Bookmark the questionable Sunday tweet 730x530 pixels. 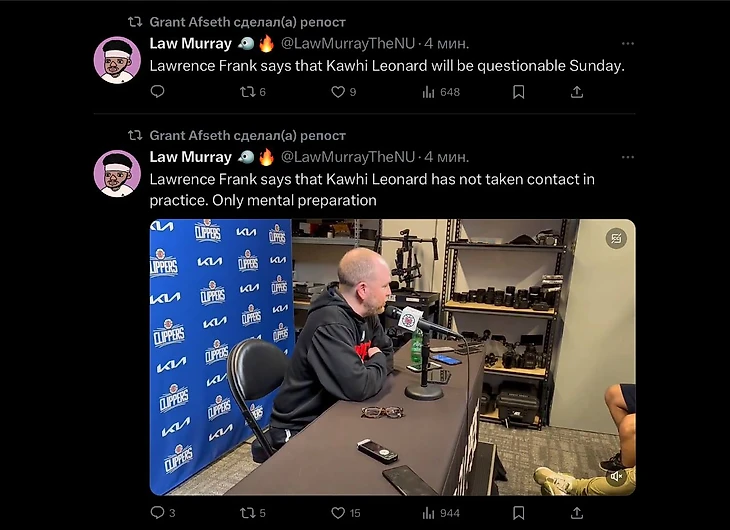tap(518, 92)
